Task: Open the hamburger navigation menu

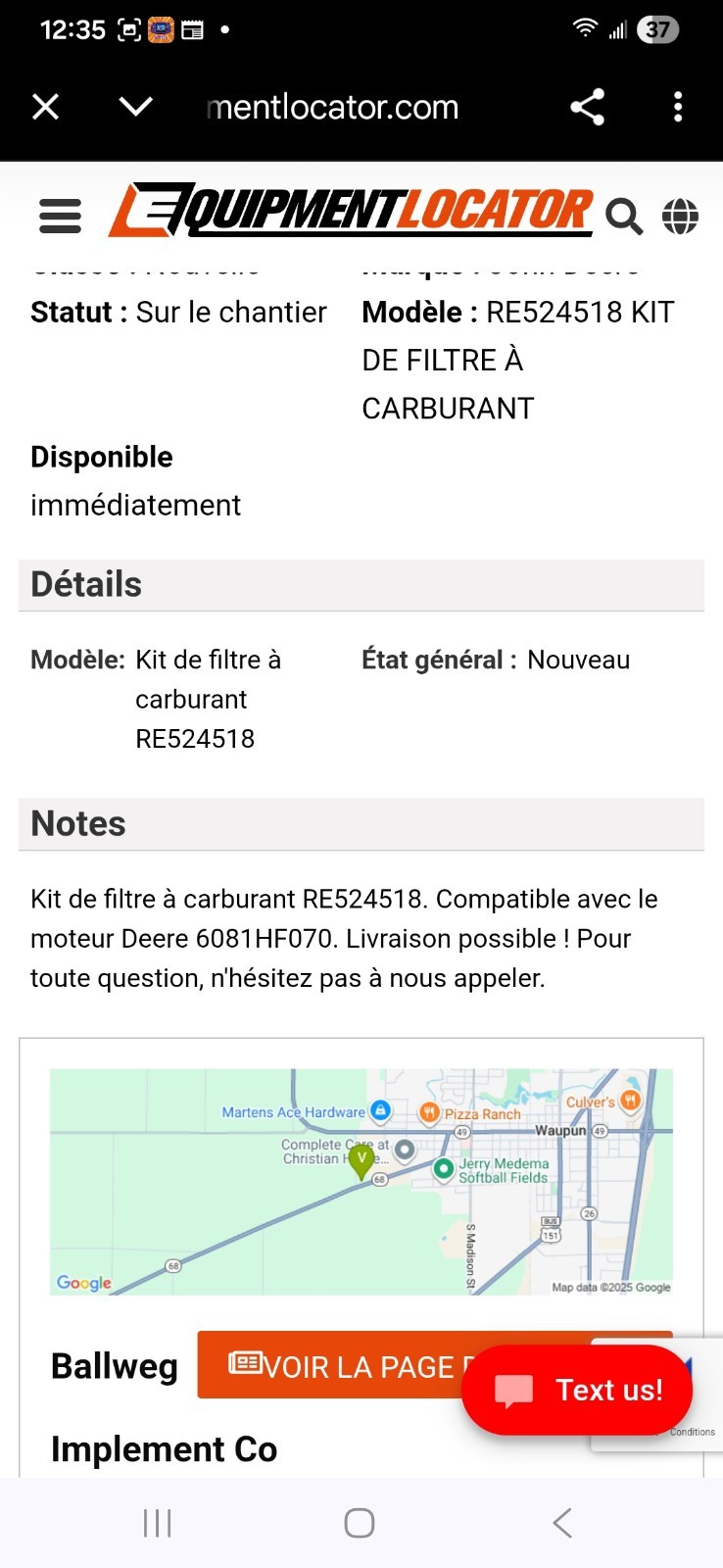Action: coord(60,216)
